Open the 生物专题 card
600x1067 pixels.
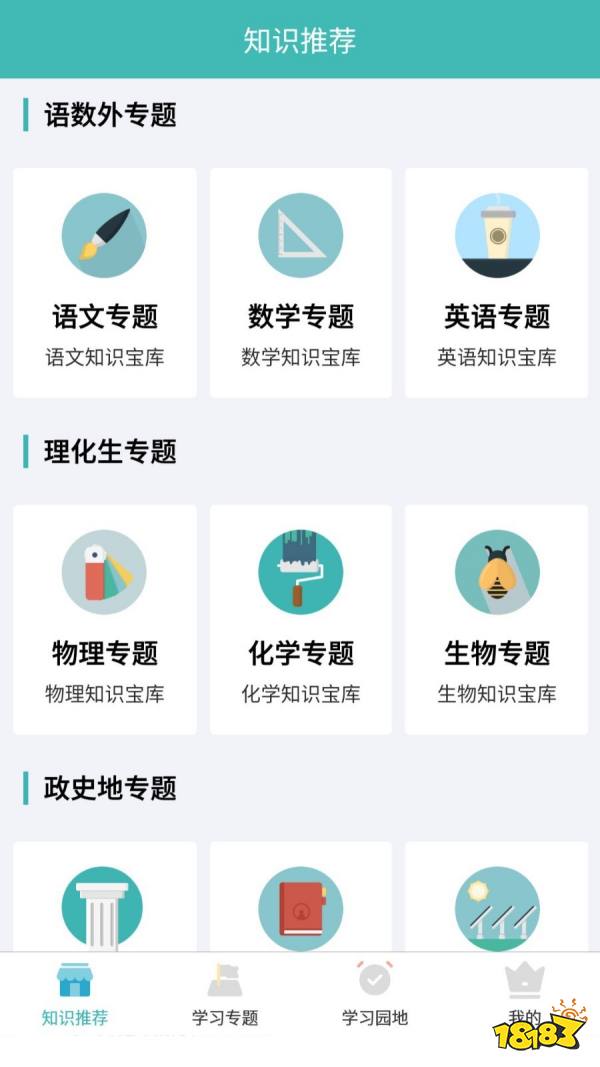[497, 619]
